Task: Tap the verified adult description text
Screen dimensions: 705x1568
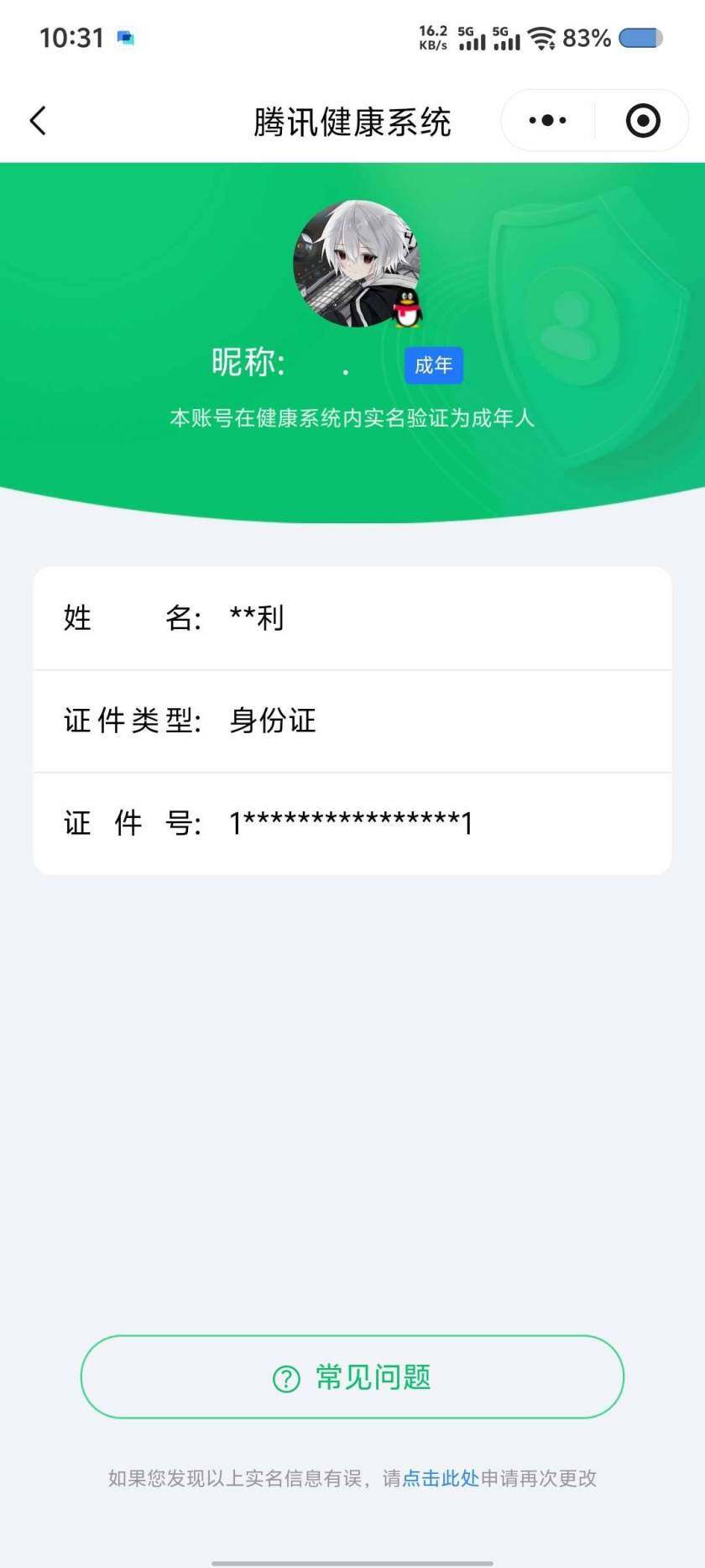Action: tap(352, 418)
